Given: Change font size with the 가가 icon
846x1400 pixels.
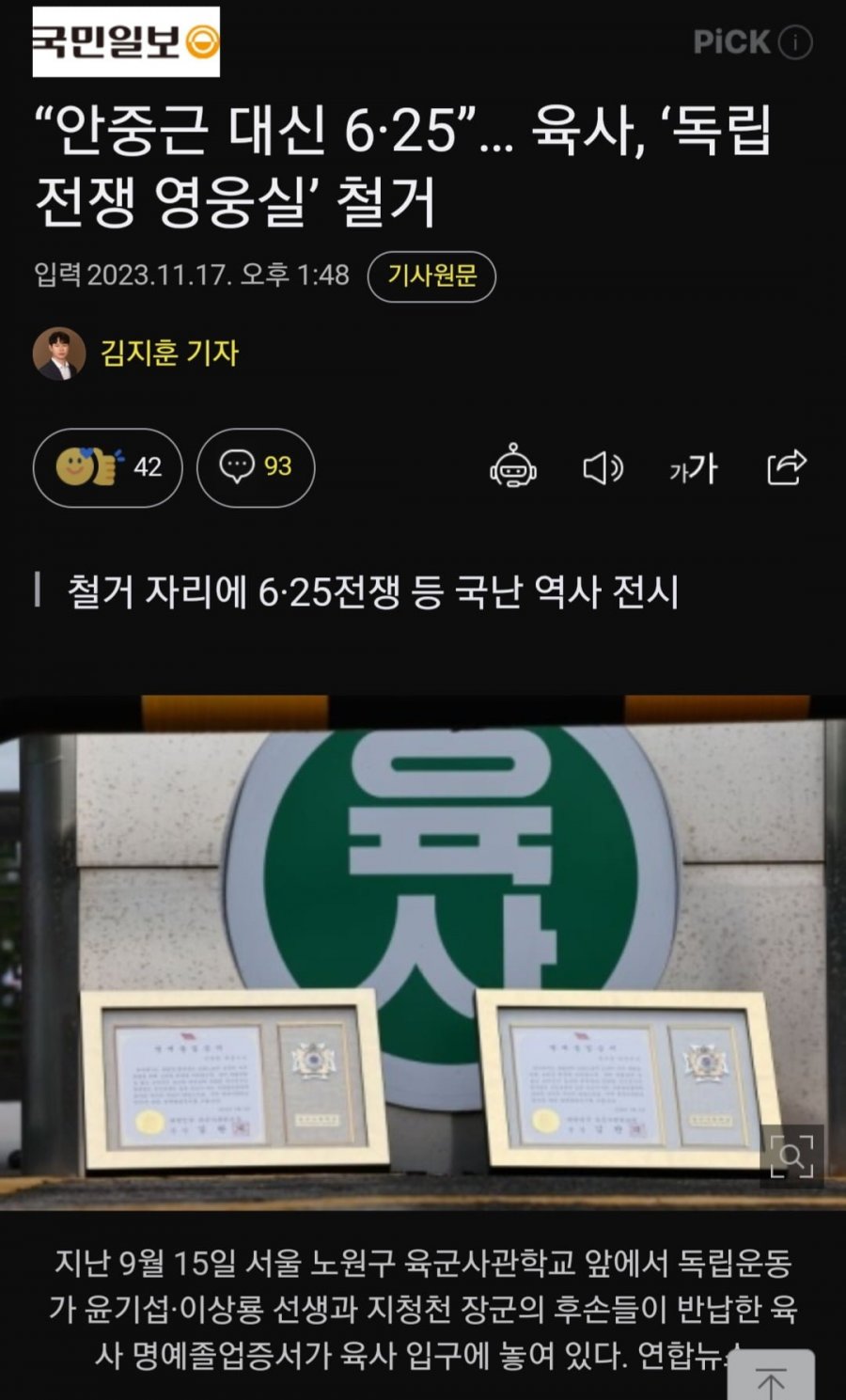Looking at the screenshot, I should coord(694,467).
